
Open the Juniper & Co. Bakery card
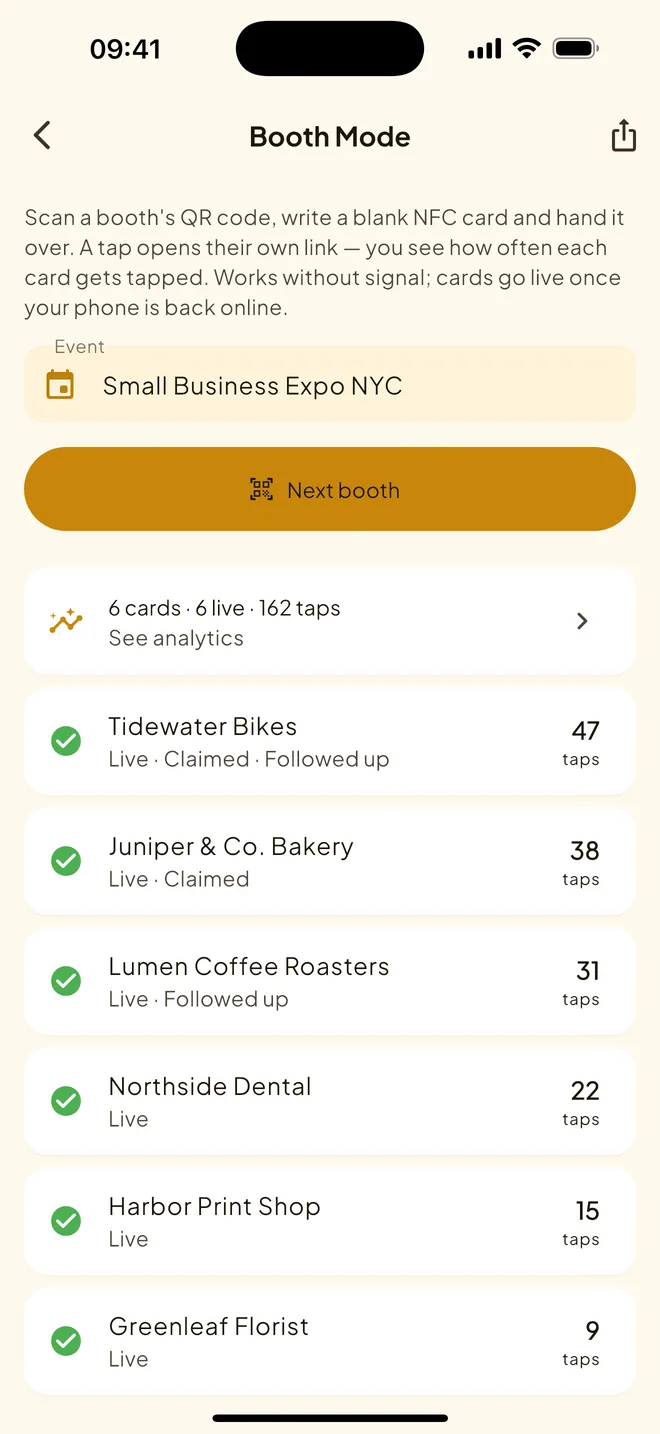[330, 861]
